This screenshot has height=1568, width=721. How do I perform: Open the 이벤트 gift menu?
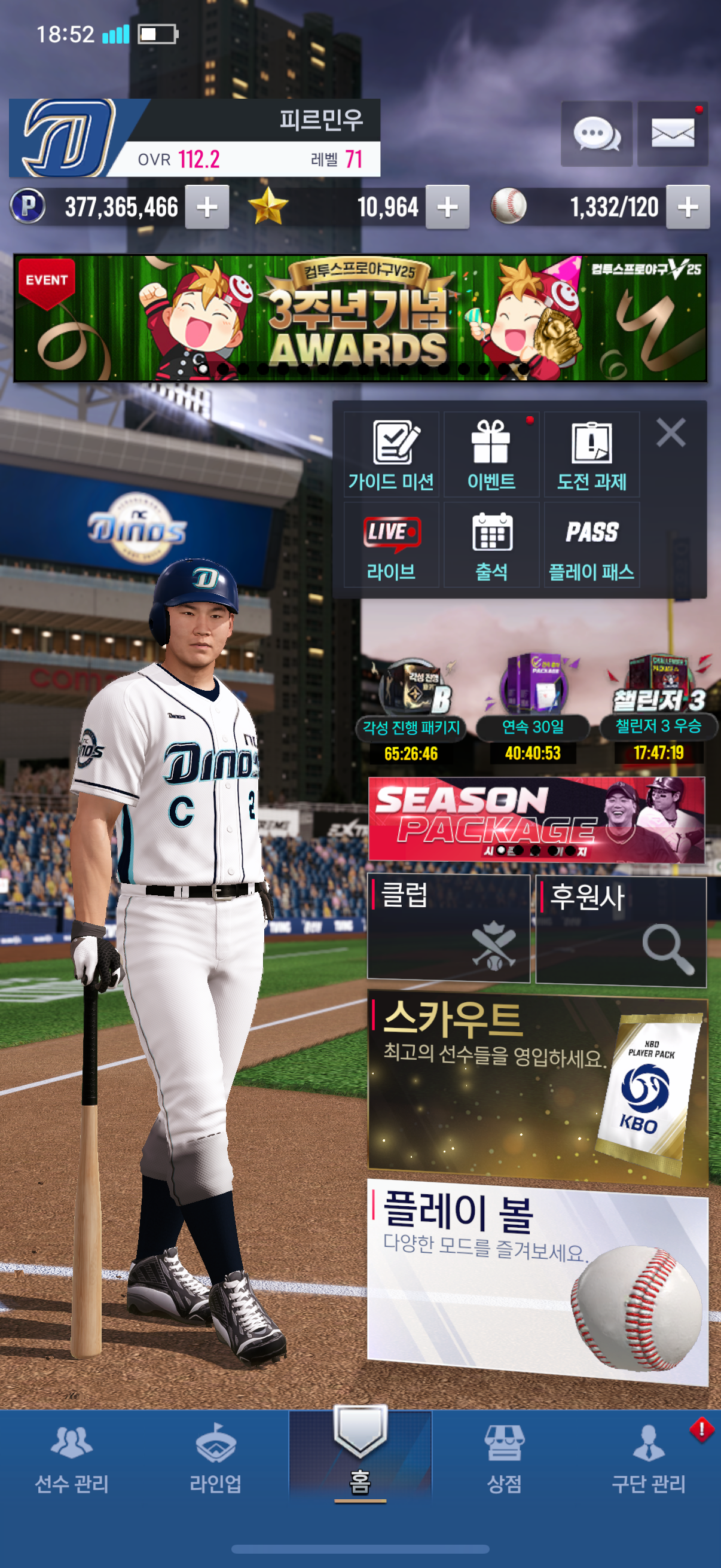(x=491, y=454)
